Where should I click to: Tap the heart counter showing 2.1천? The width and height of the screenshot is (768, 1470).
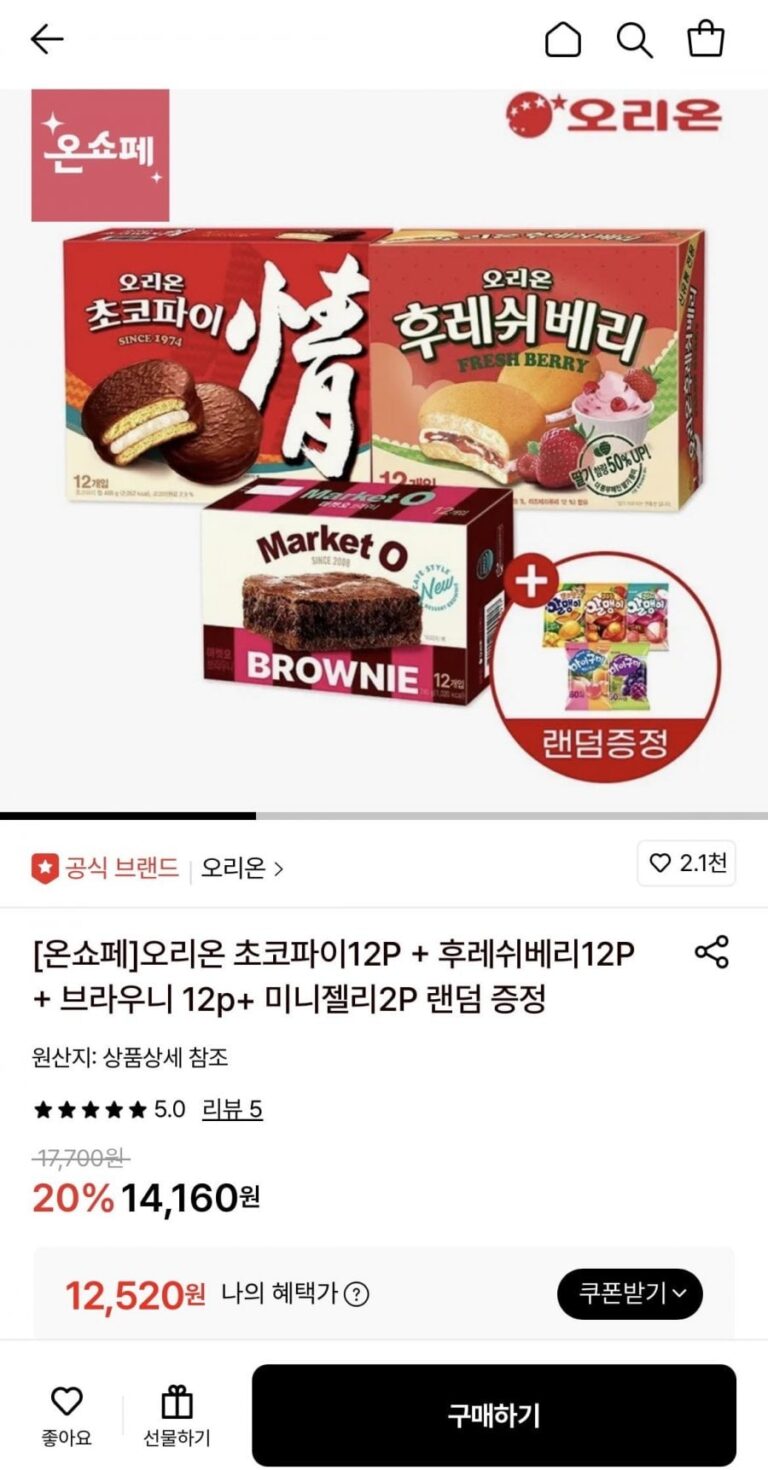point(686,864)
